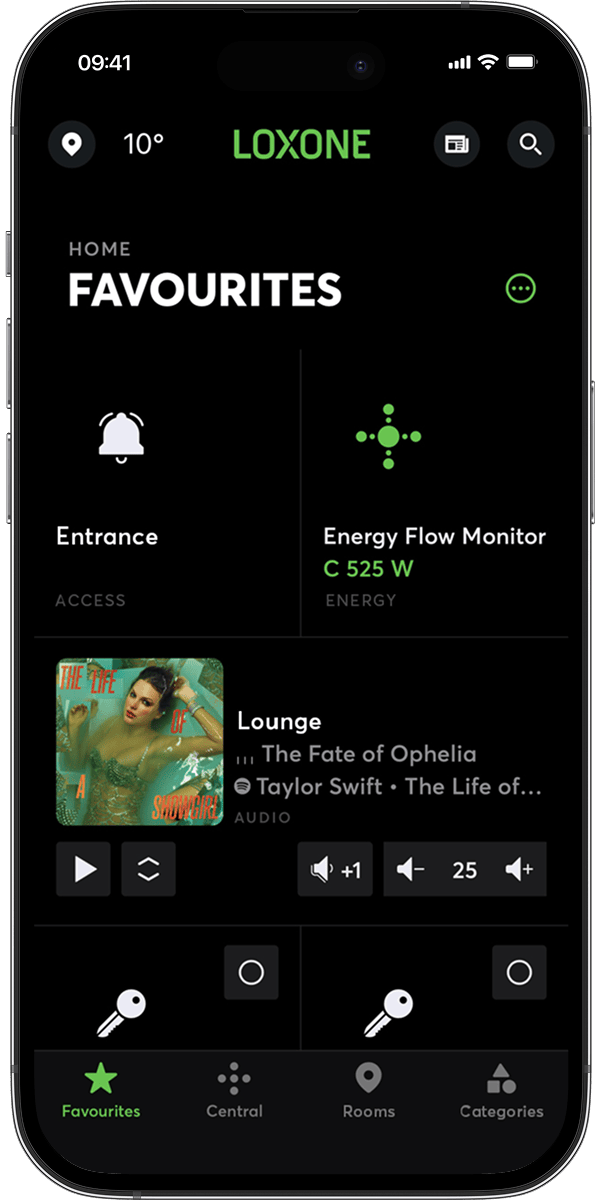Open the location pin button
Screen dimensions: 600x1200
click(71, 145)
